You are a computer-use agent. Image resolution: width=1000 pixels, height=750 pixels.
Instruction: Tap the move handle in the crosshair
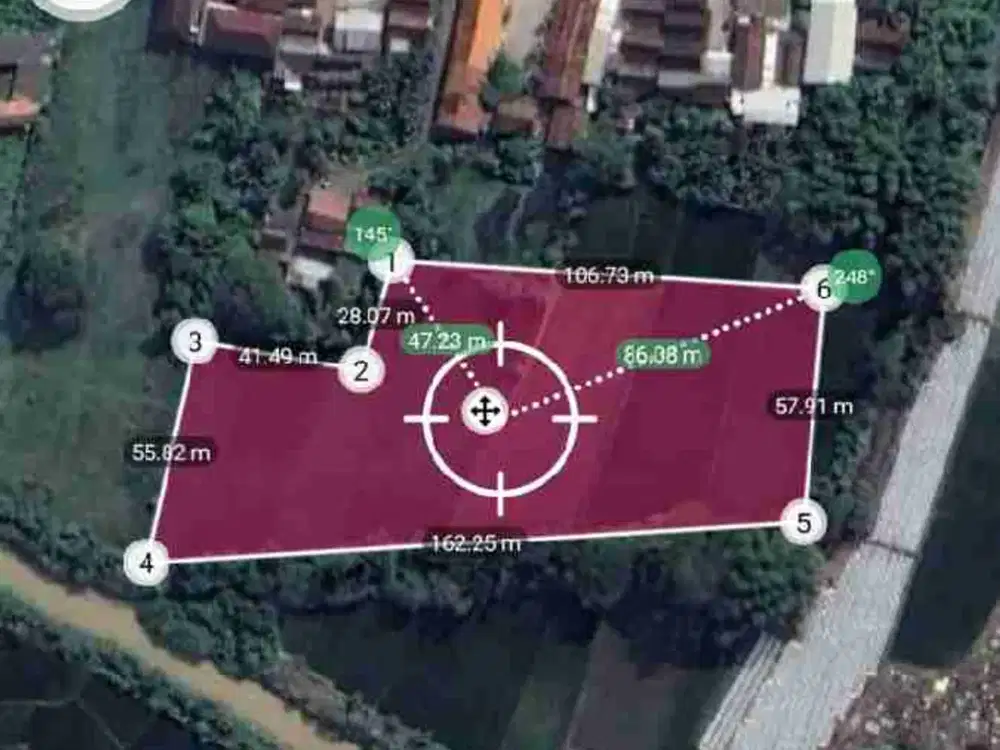(x=485, y=412)
